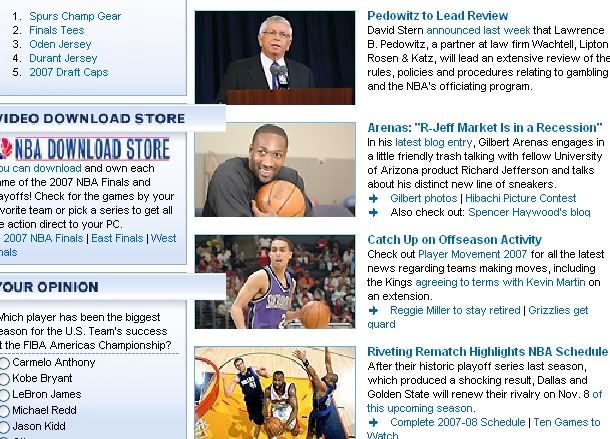
Task: Open the Durant Jersey link
Action: (64, 58)
